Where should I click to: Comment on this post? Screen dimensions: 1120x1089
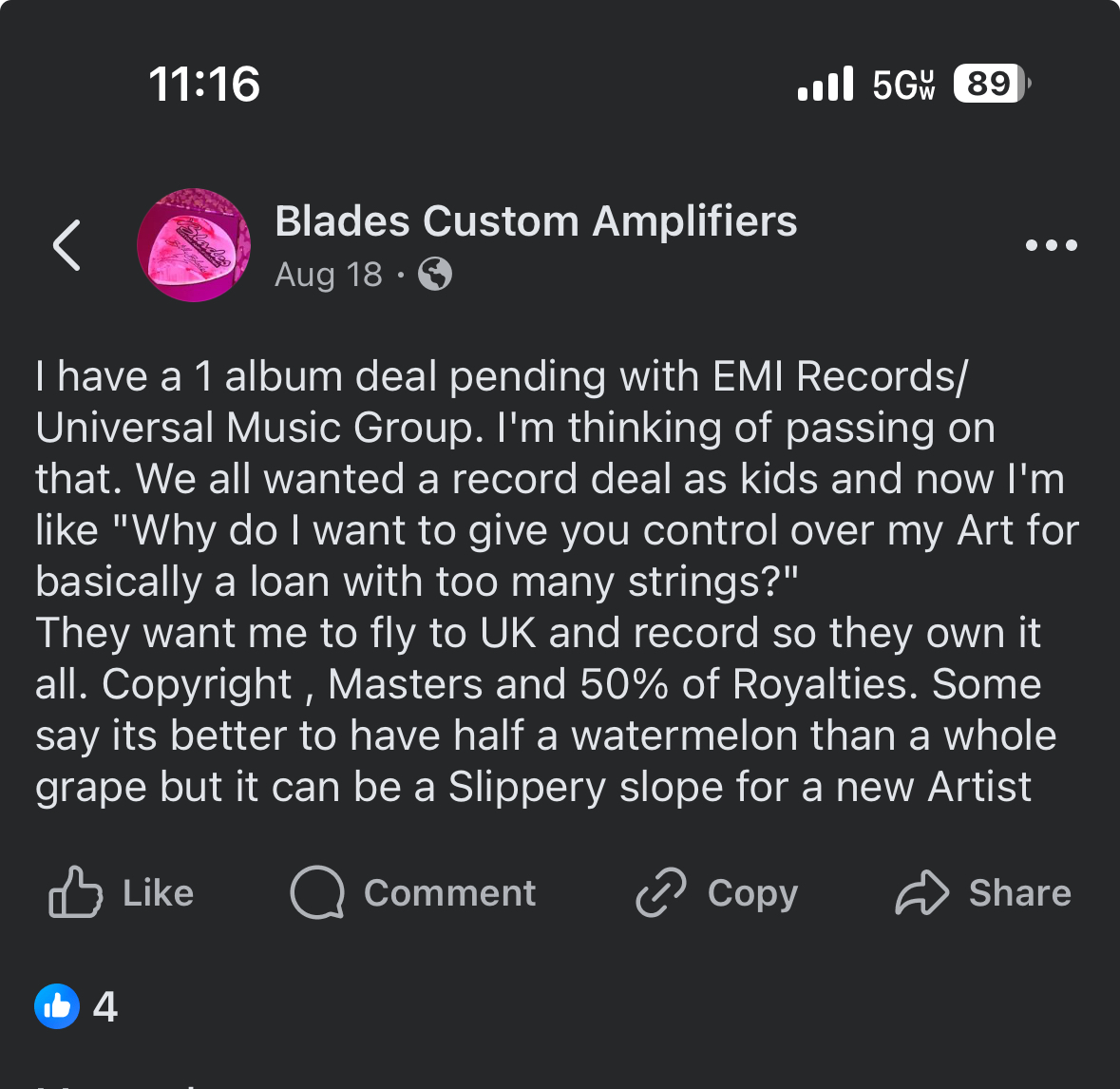pyautogui.click(x=413, y=893)
